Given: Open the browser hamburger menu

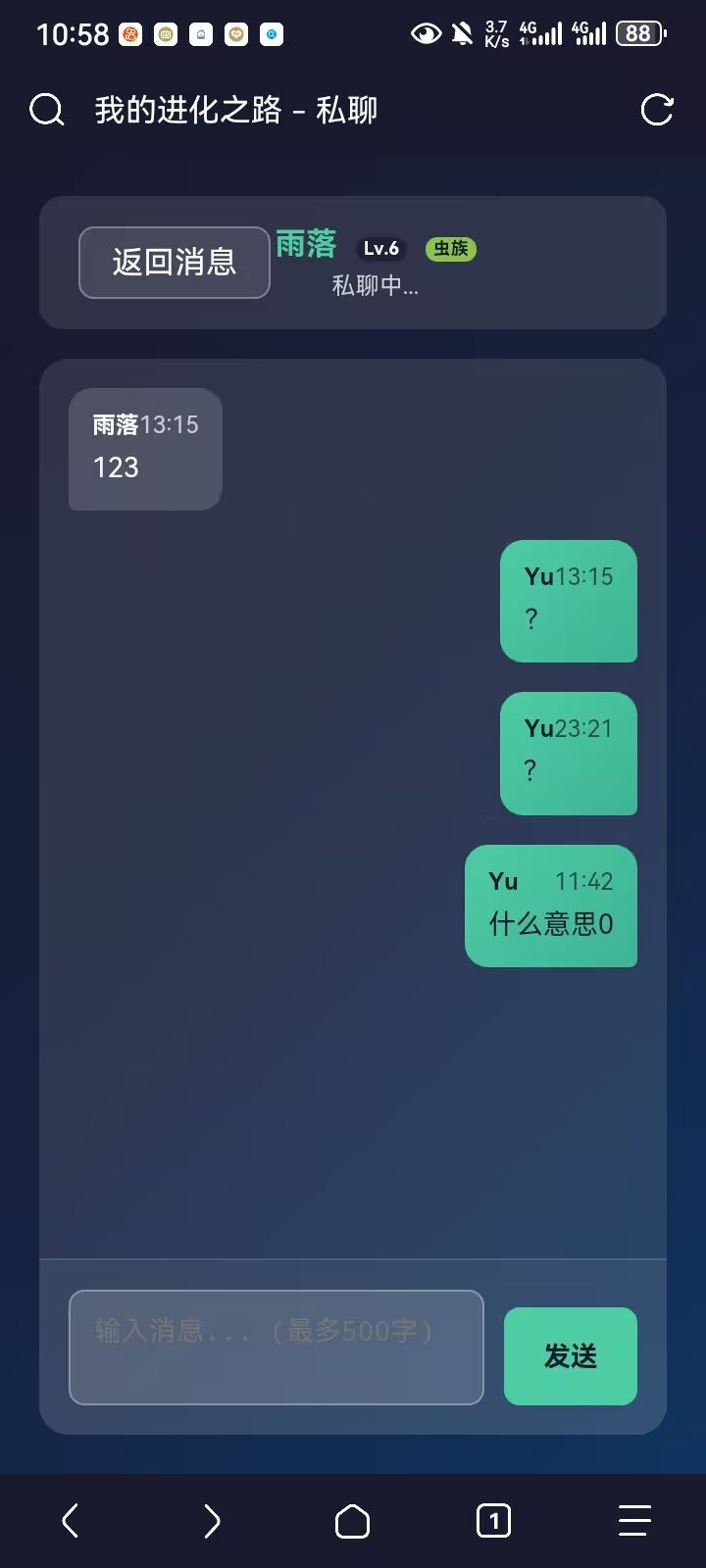Looking at the screenshot, I should pyautogui.click(x=634, y=1521).
